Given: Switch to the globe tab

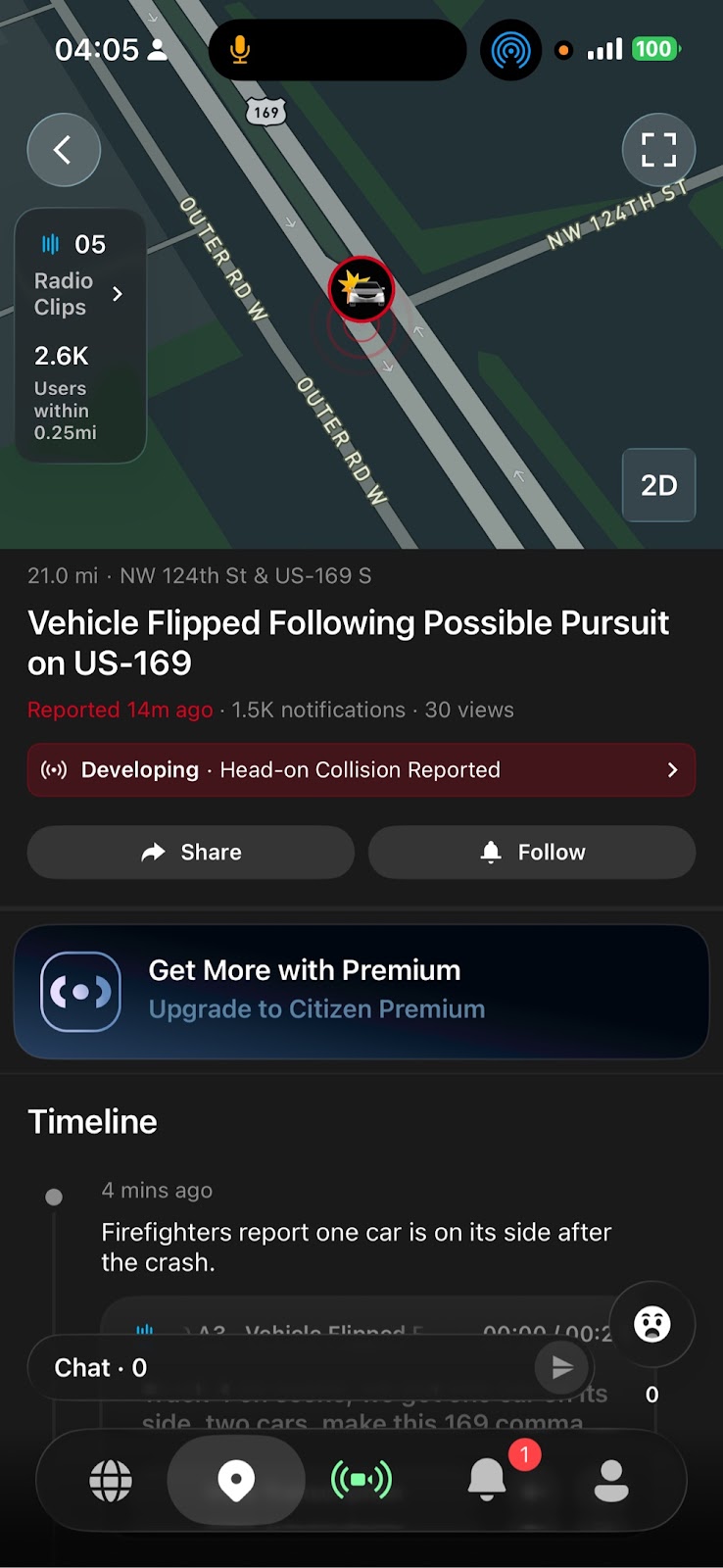Looking at the screenshot, I should (x=111, y=1480).
